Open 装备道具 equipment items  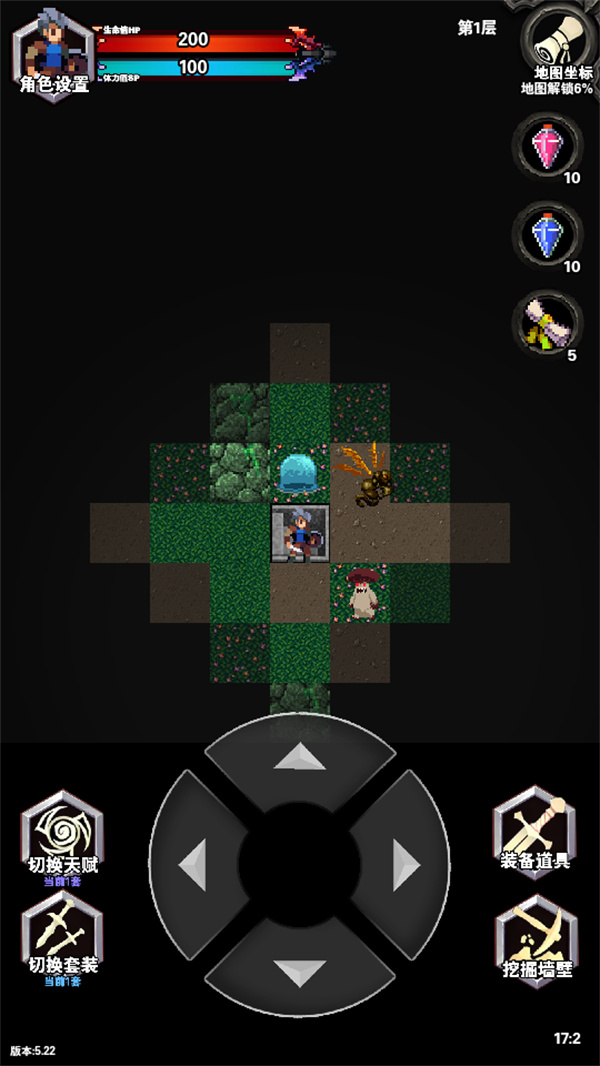click(535, 830)
